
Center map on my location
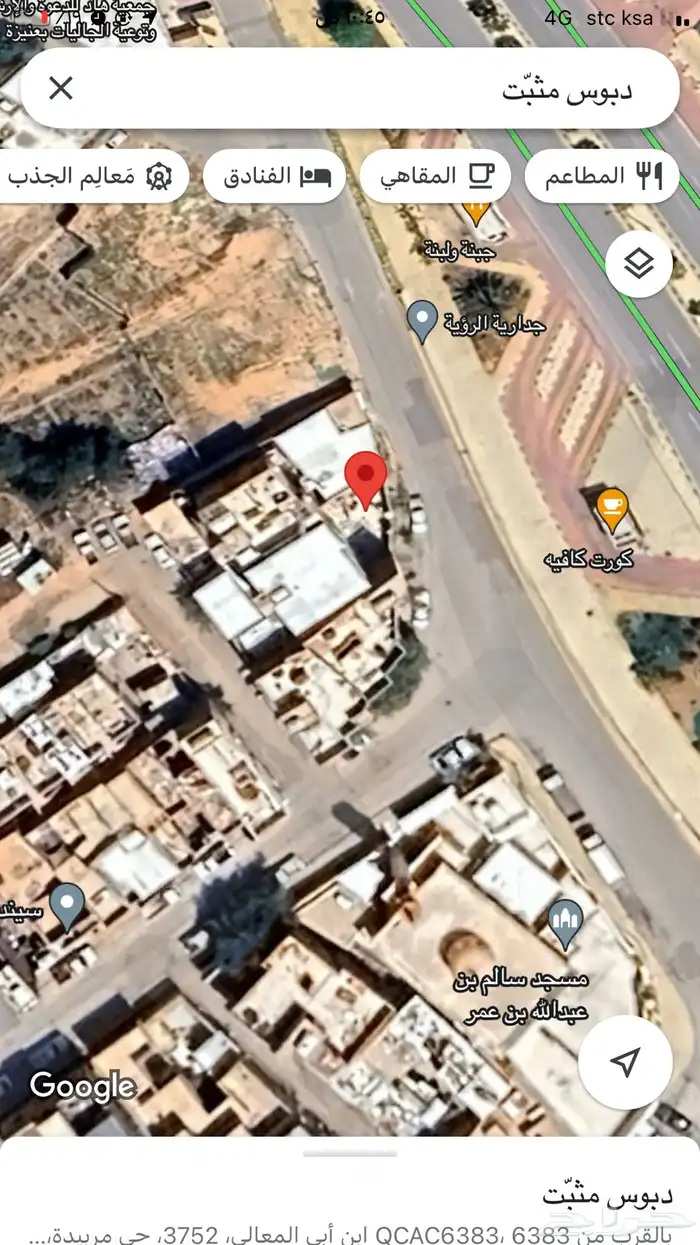(625, 1062)
